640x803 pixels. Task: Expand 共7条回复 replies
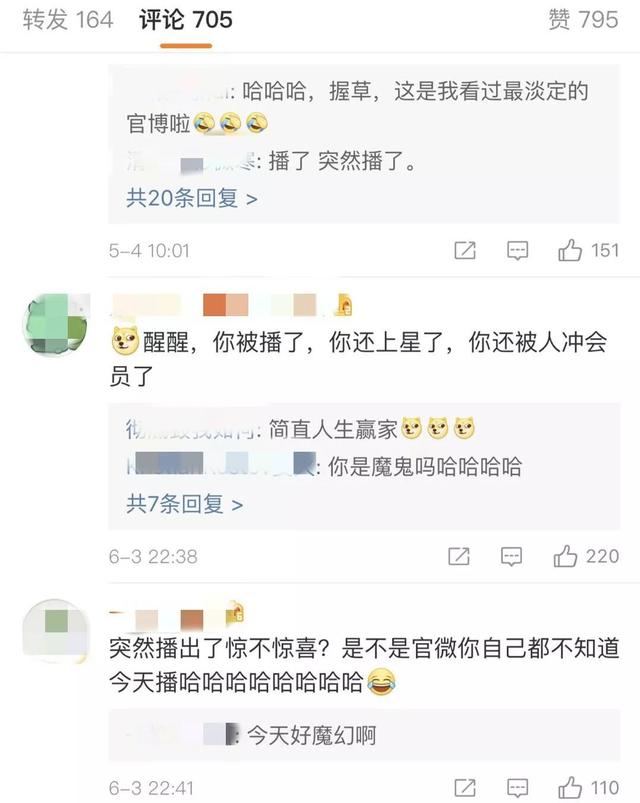pyautogui.click(x=185, y=503)
